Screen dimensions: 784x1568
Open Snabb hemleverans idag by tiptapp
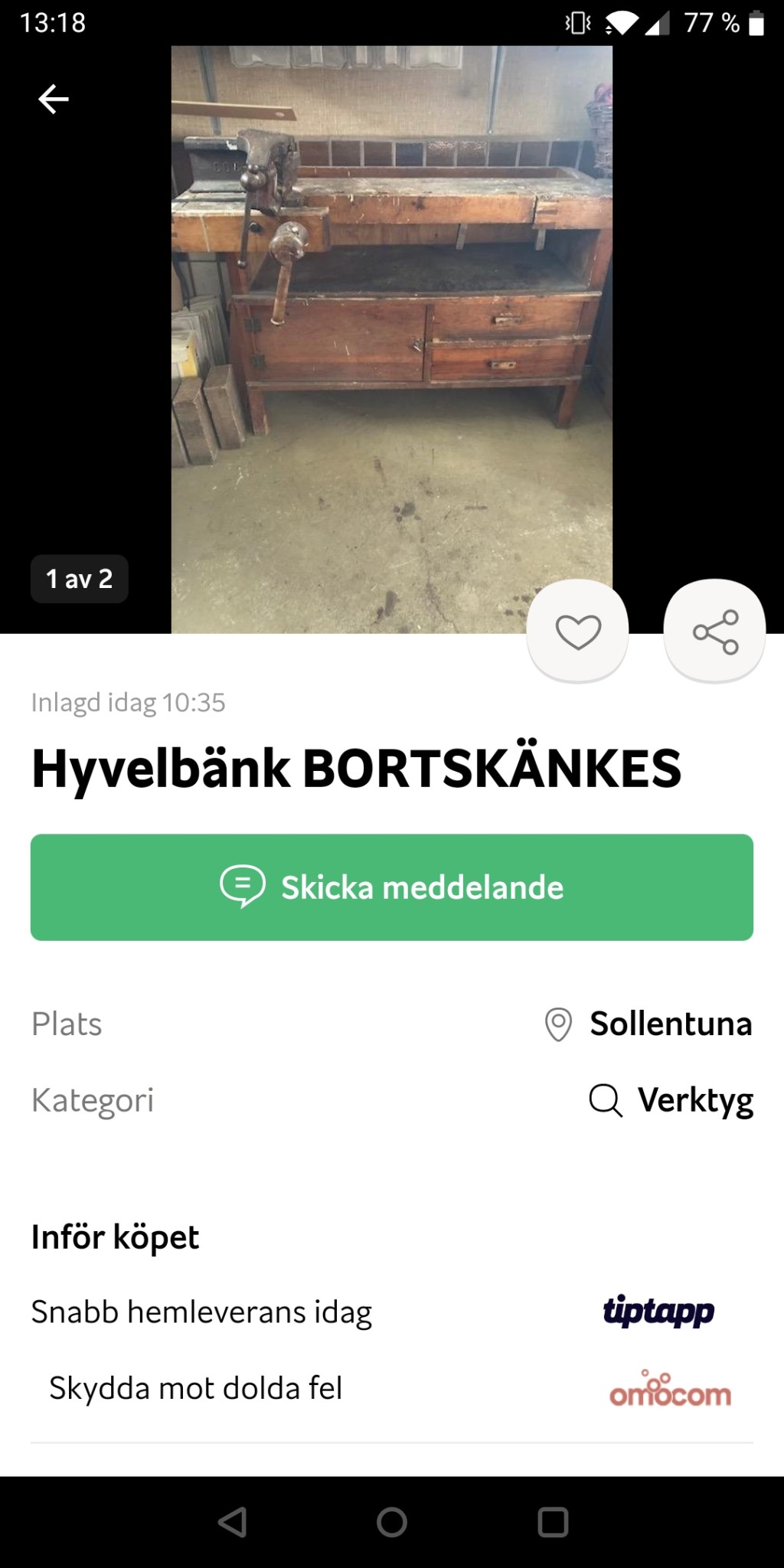[x=201, y=1312]
